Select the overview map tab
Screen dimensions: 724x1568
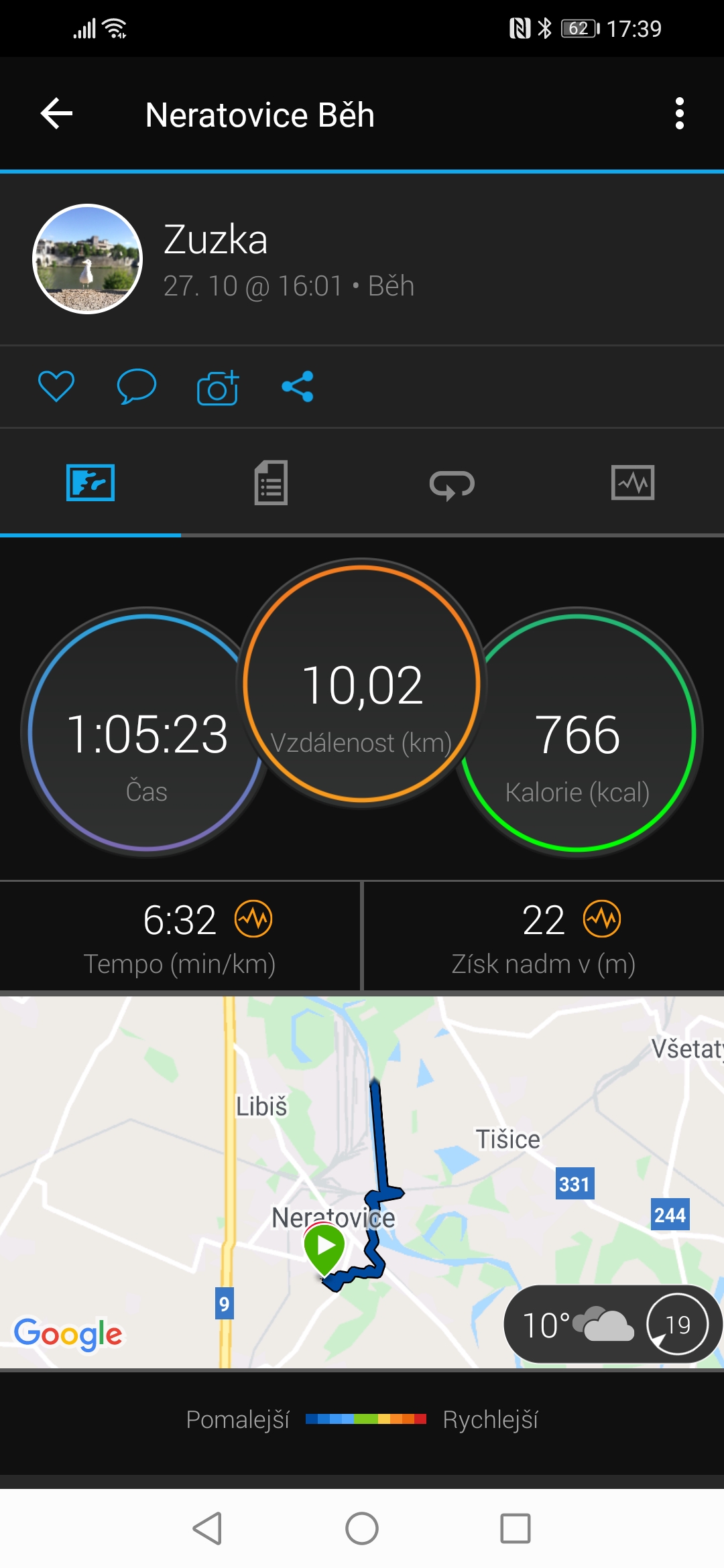click(90, 482)
